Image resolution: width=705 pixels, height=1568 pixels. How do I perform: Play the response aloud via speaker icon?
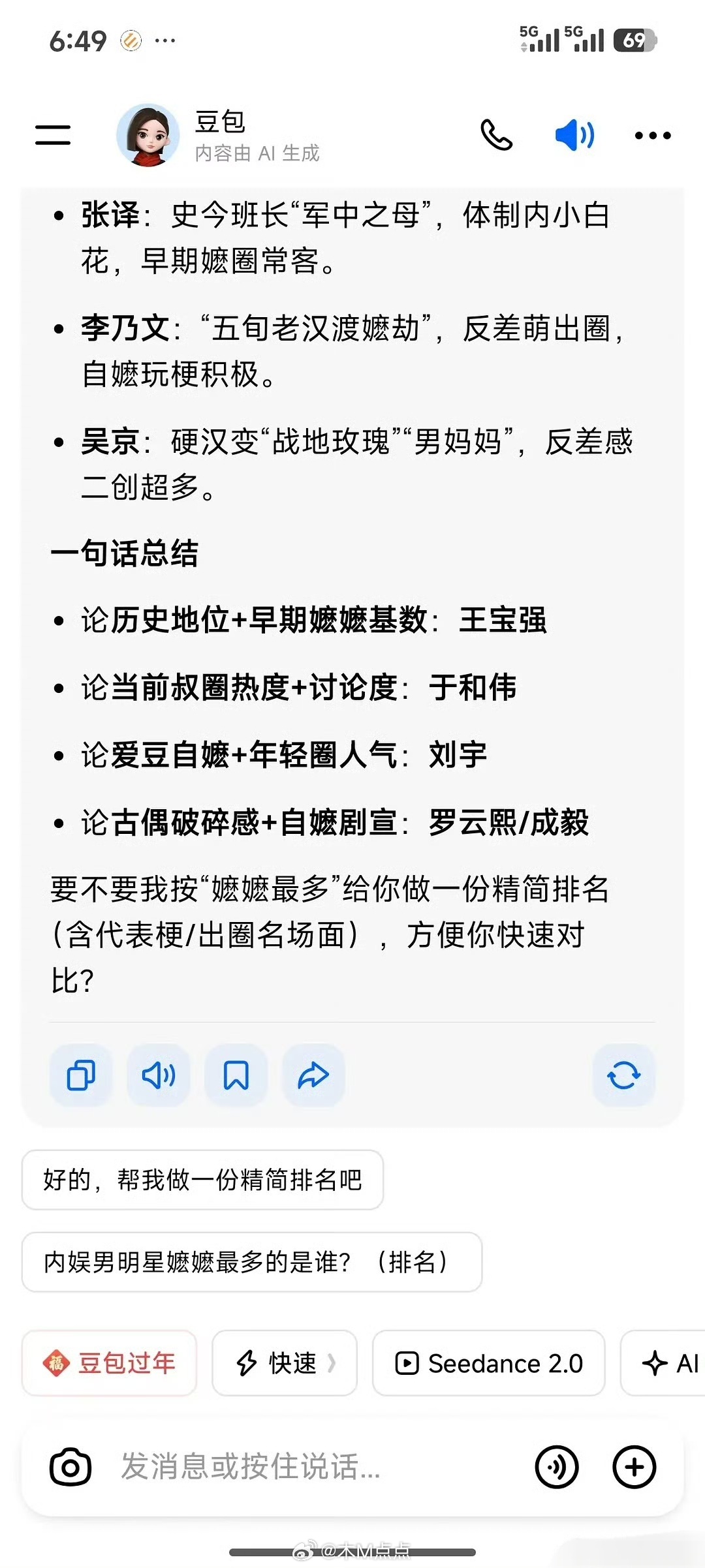[x=158, y=1075]
